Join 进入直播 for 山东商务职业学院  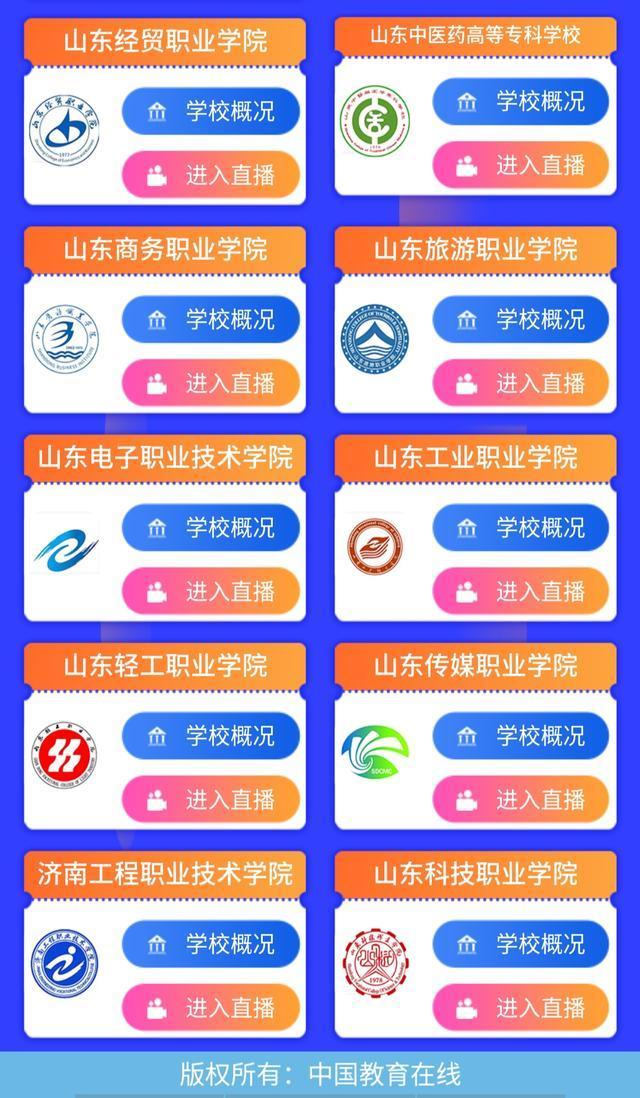click(x=211, y=383)
